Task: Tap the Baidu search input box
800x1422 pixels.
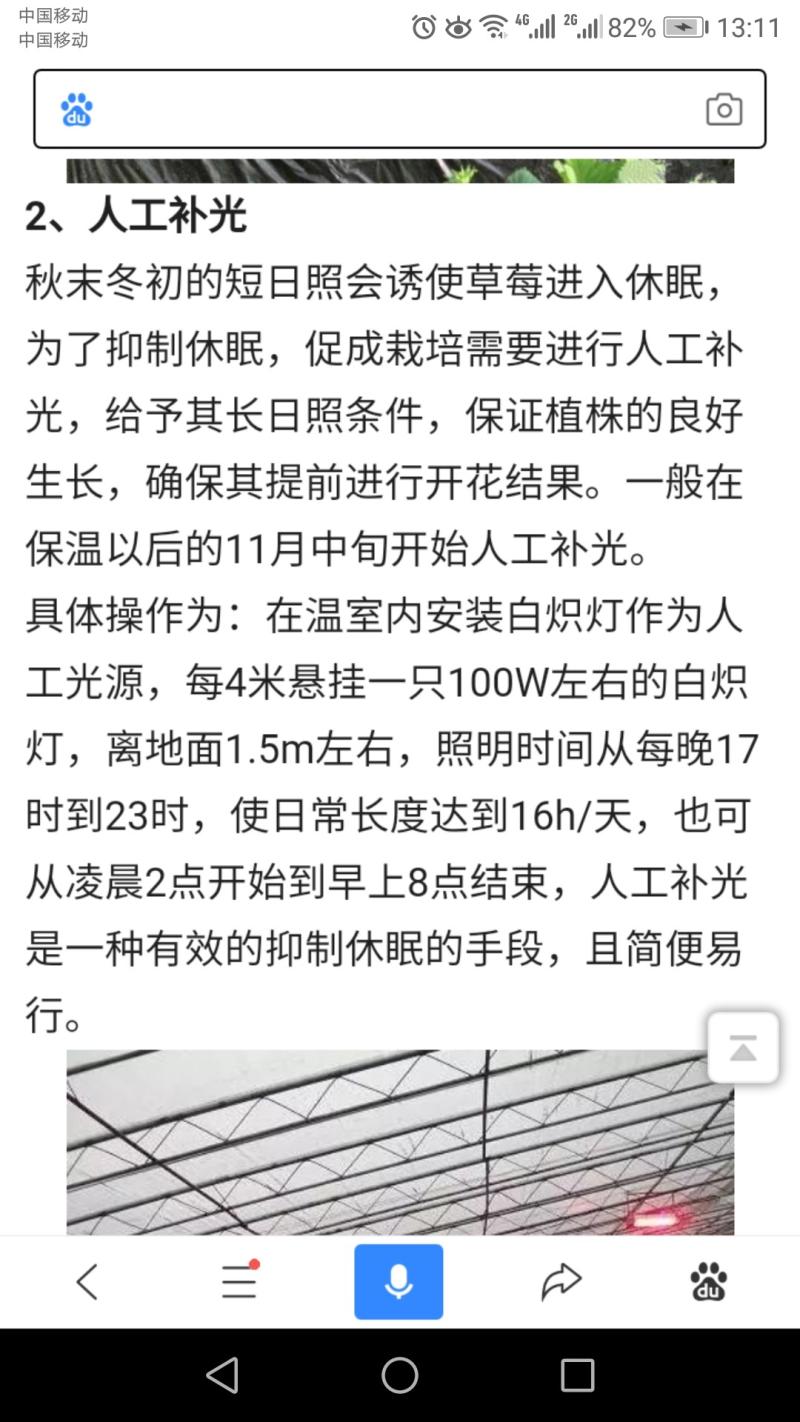Action: coord(400,109)
